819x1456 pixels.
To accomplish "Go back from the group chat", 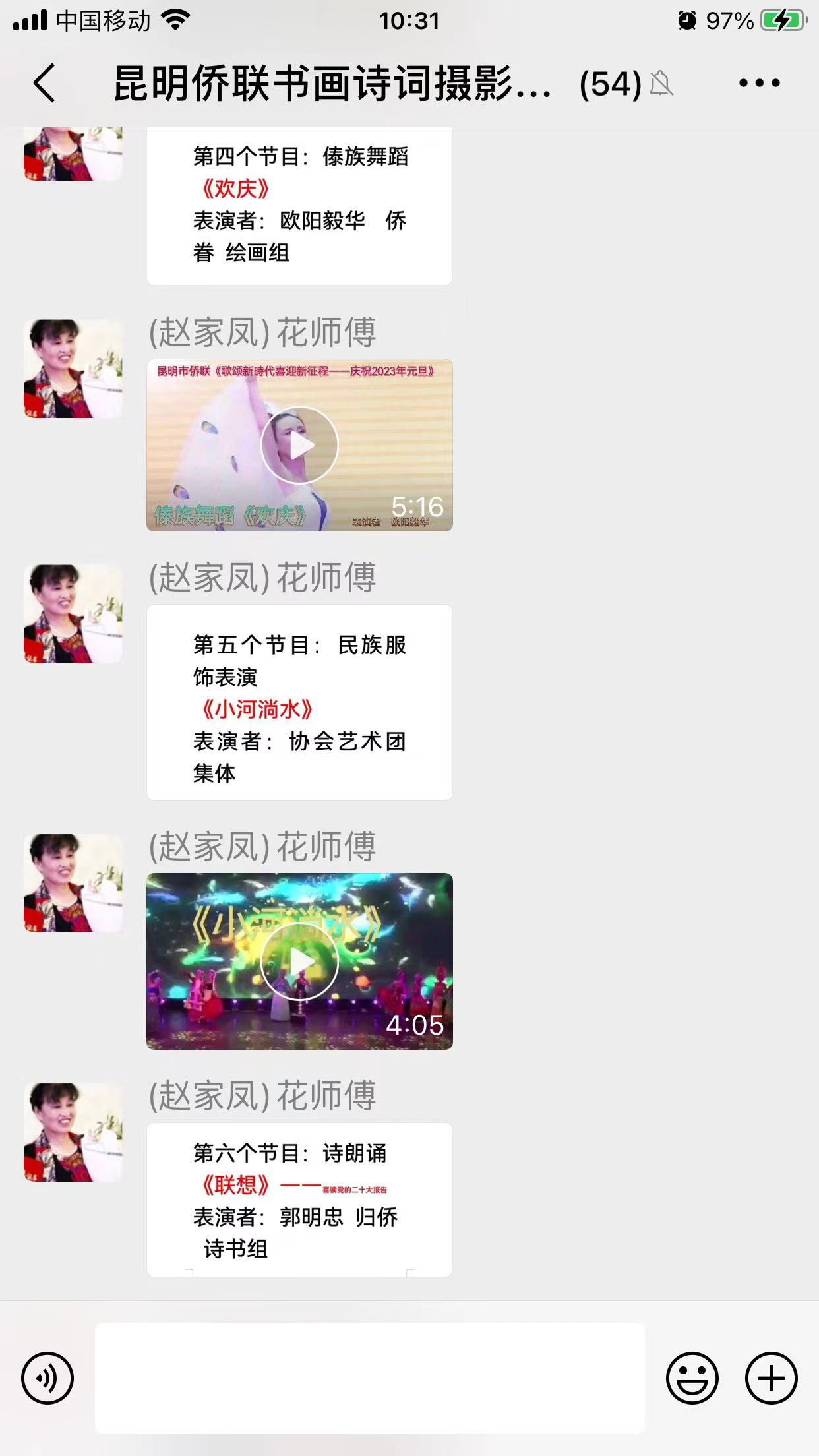I will tap(44, 83).
